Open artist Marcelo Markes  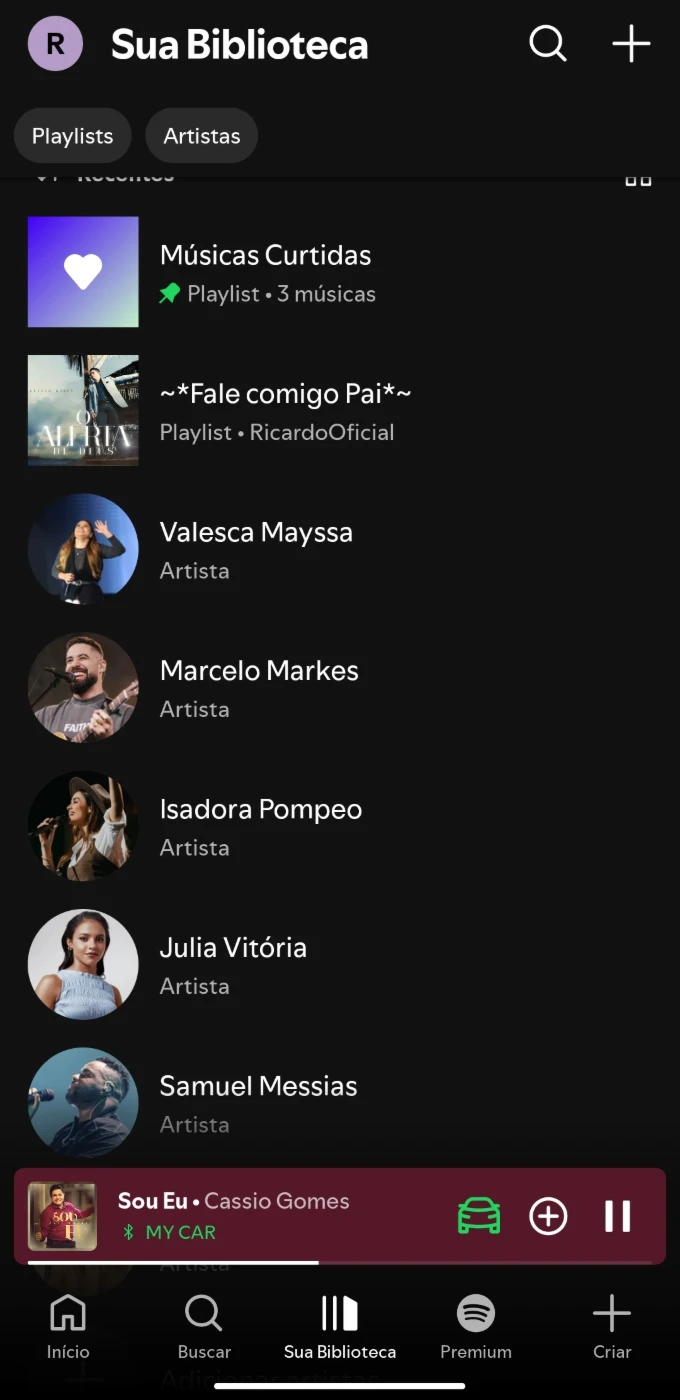click(x=259, y=687)
